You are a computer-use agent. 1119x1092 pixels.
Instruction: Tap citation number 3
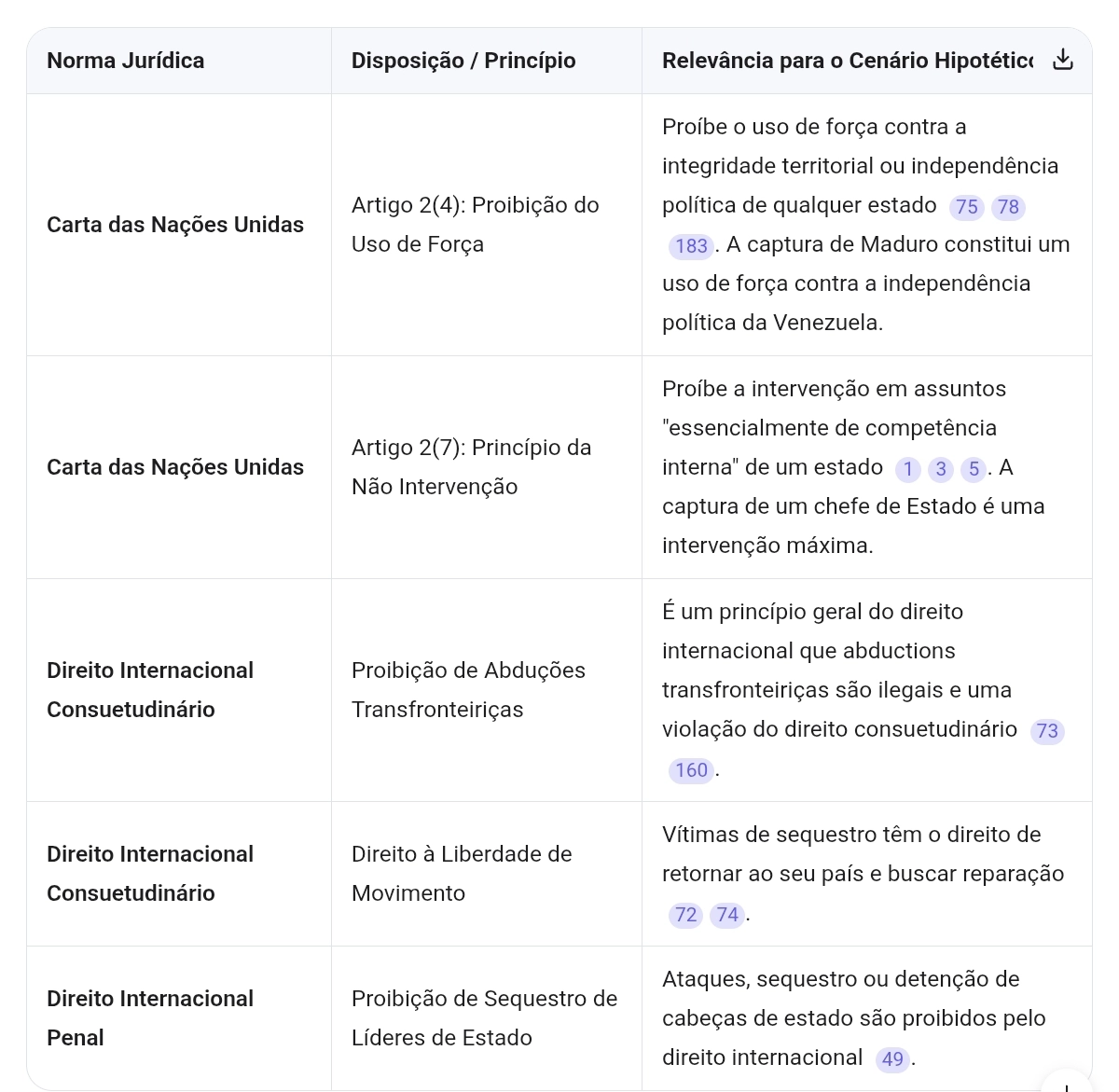point(941,469)
